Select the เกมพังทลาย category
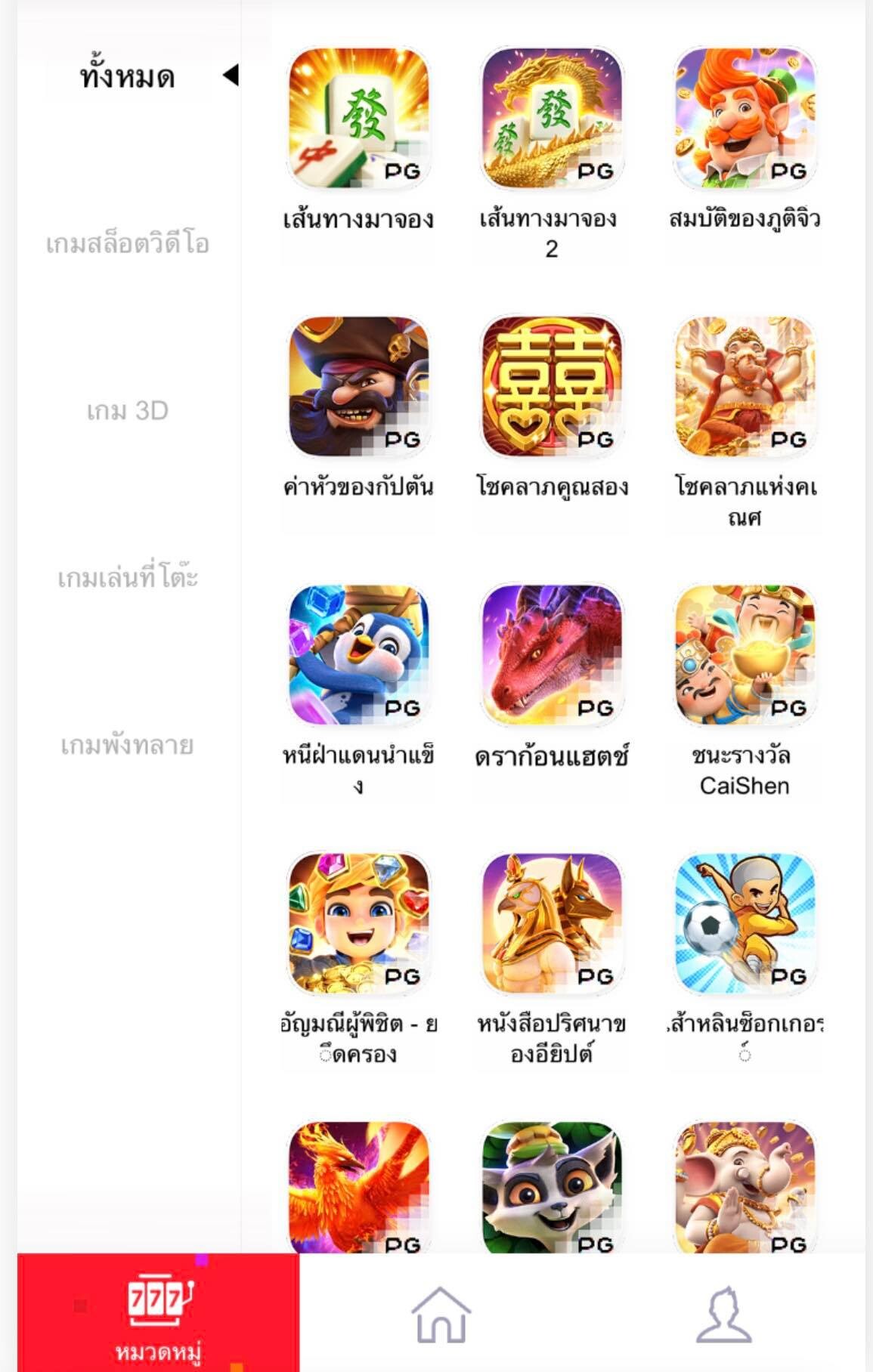Image resolution: width=873 pixels, height=1372 pixels. pos(127,746)
